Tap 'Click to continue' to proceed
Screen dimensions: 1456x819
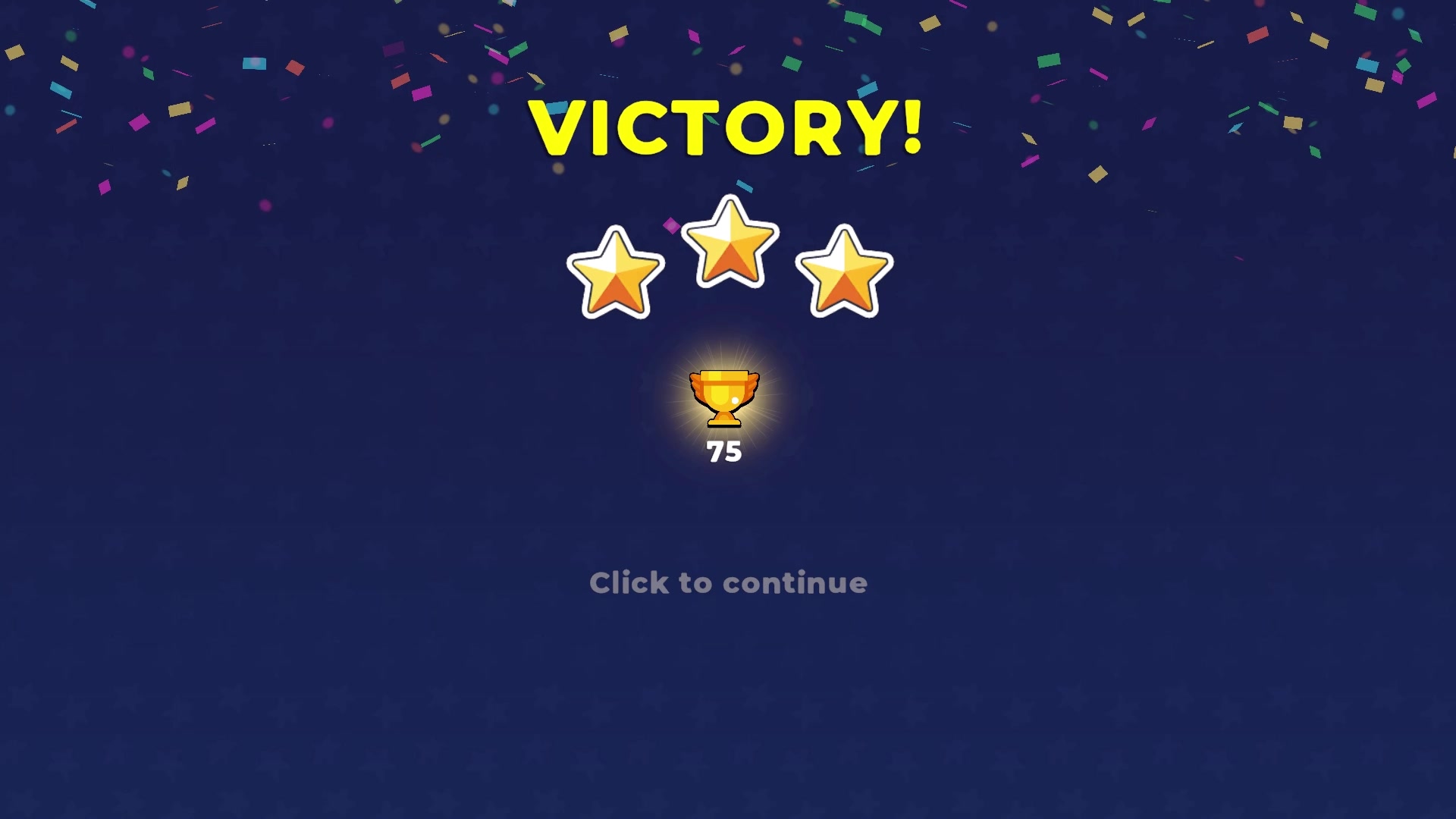(728, 582)
